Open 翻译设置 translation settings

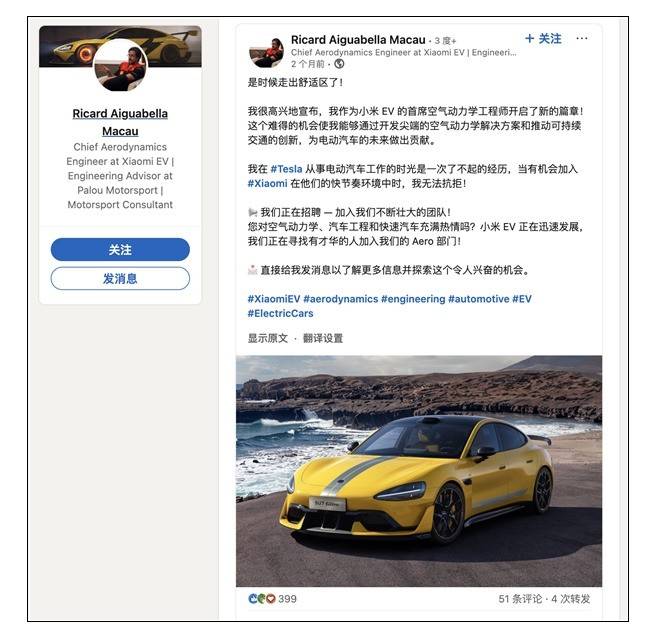pyautogui.click(x=323, y=338)
